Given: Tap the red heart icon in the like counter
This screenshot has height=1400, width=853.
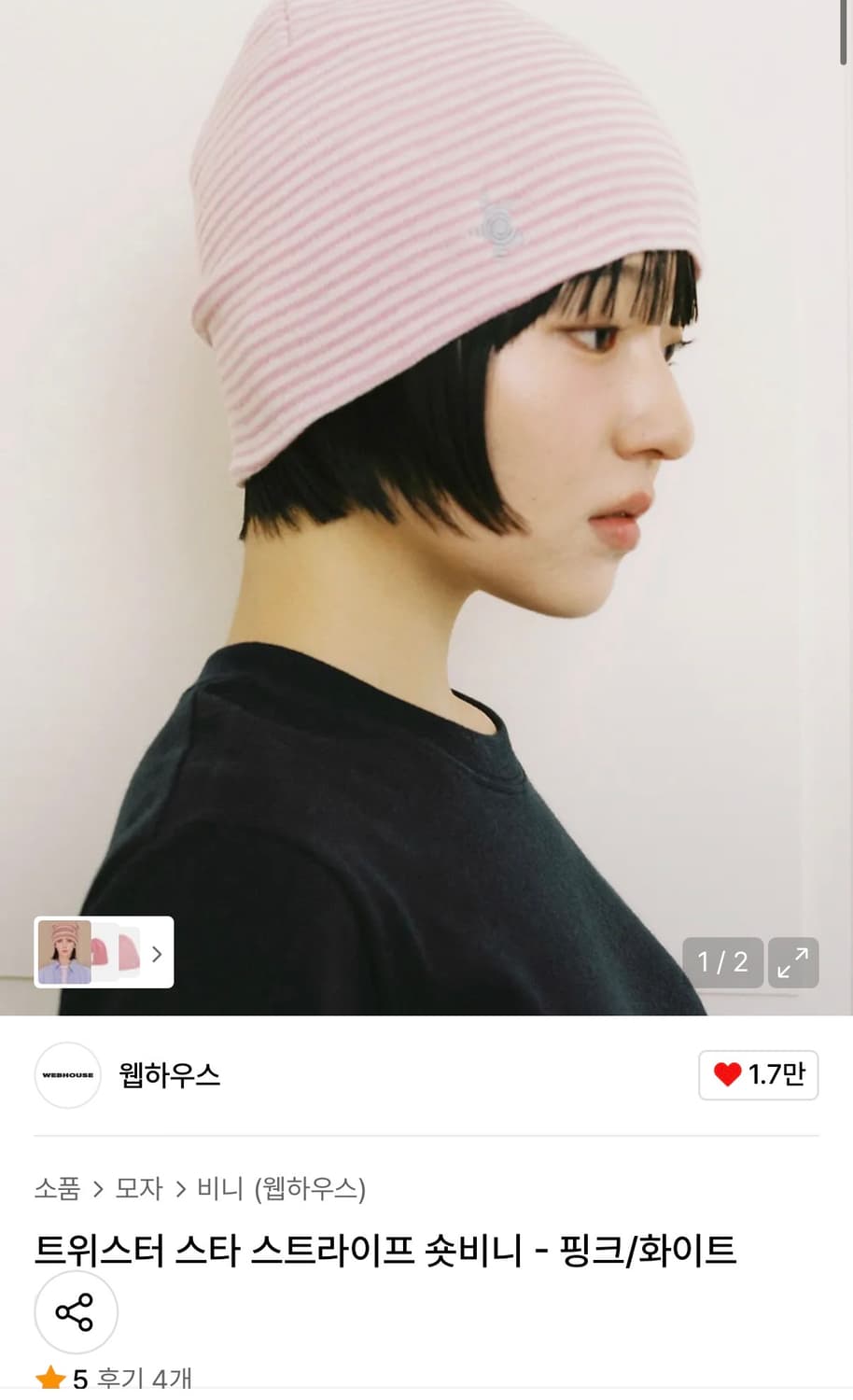Looking at the screenshot, I should coord(728,1074).
